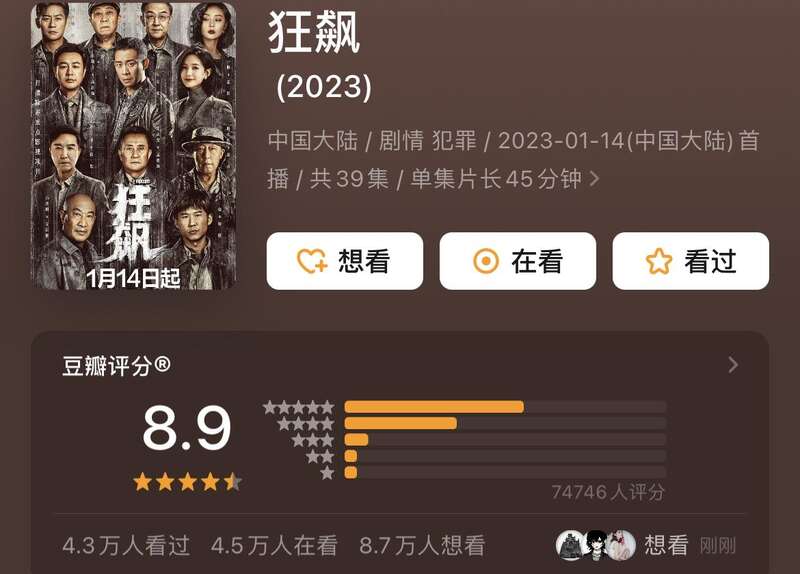Mark the show as 看过
This screenshot has width=800, height=574.
(x=690, y=262)
